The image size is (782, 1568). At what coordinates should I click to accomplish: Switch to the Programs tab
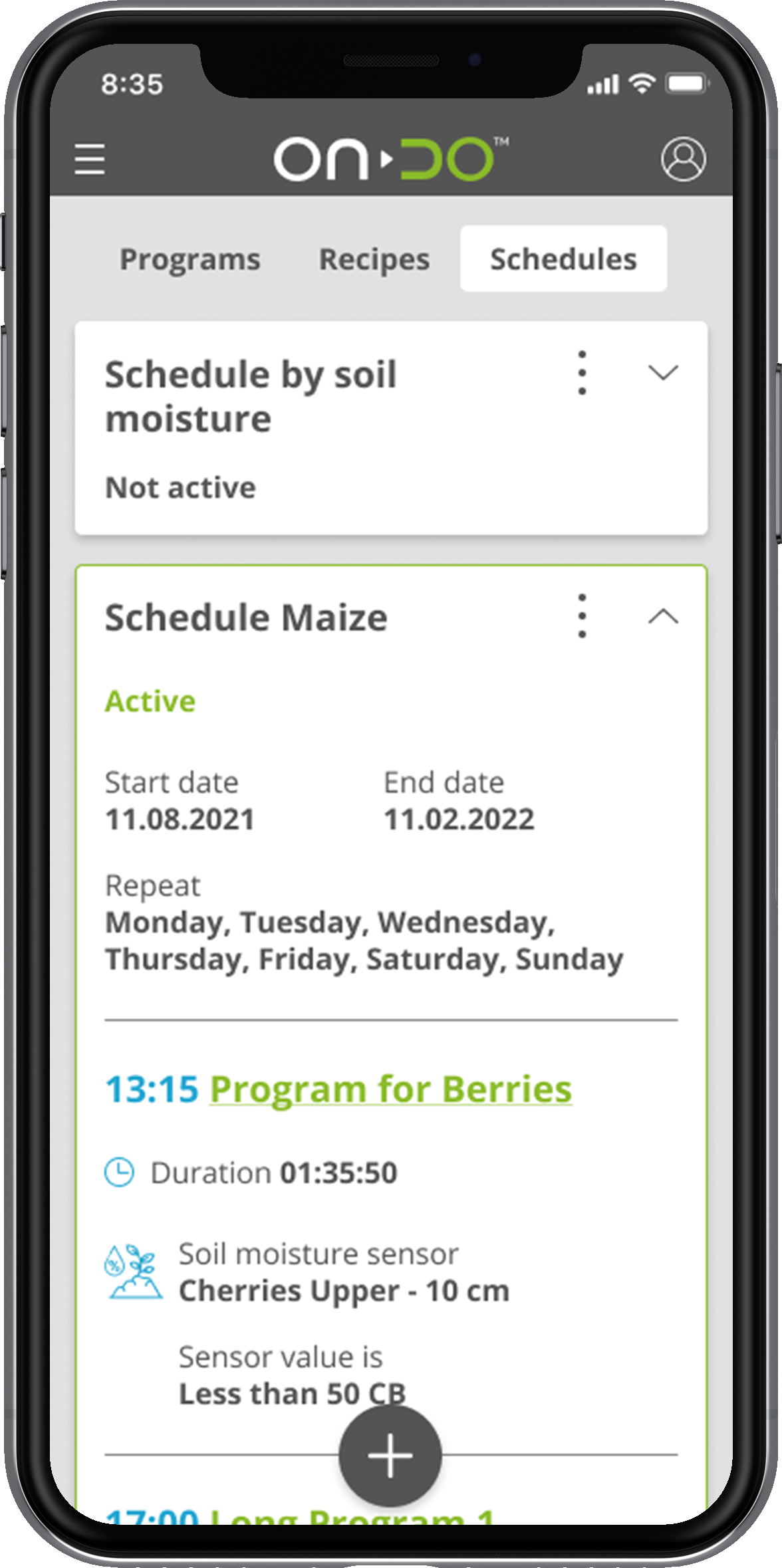(190, 259)
